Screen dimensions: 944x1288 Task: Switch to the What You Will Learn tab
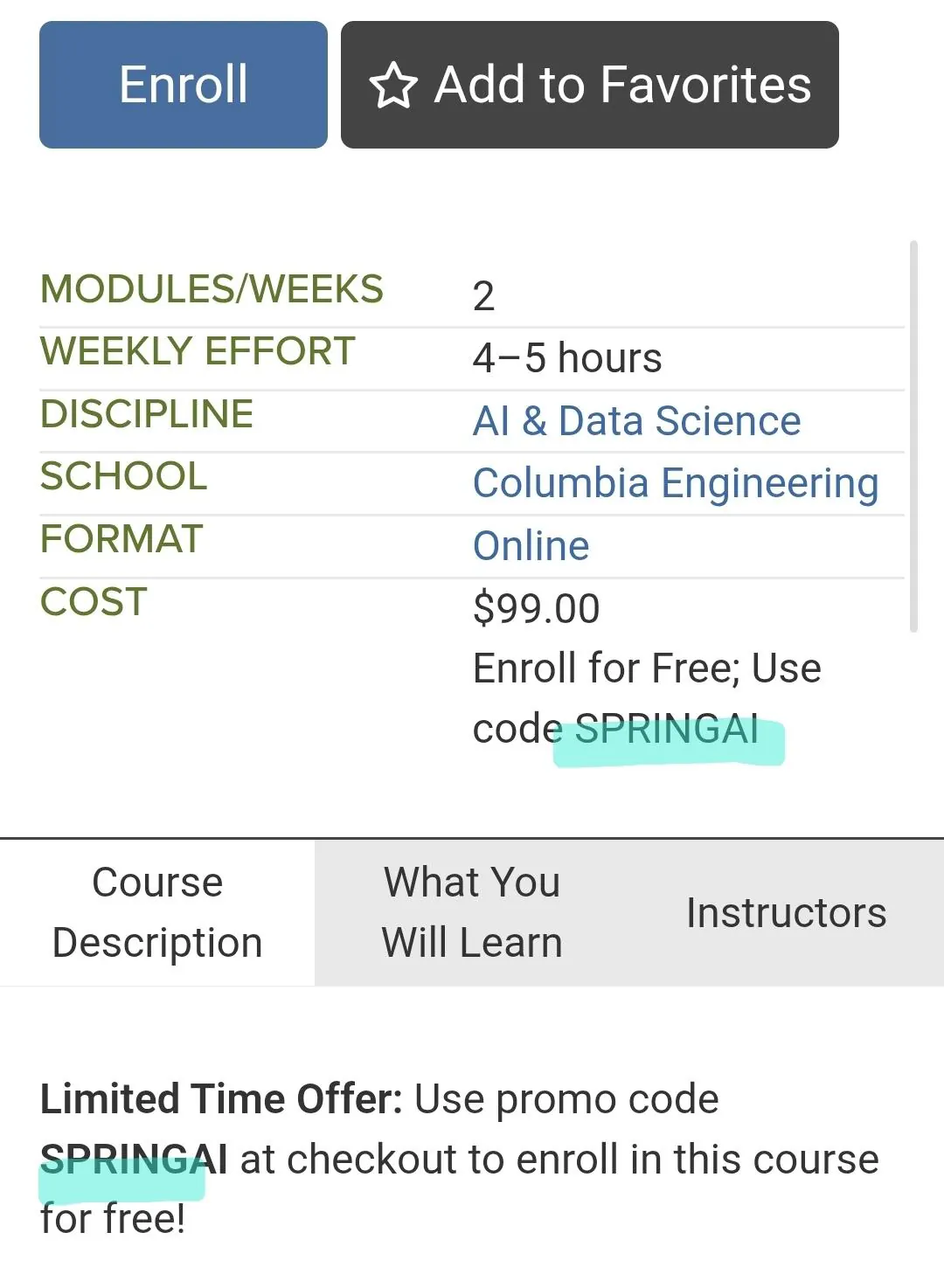[x=472, y=912]
